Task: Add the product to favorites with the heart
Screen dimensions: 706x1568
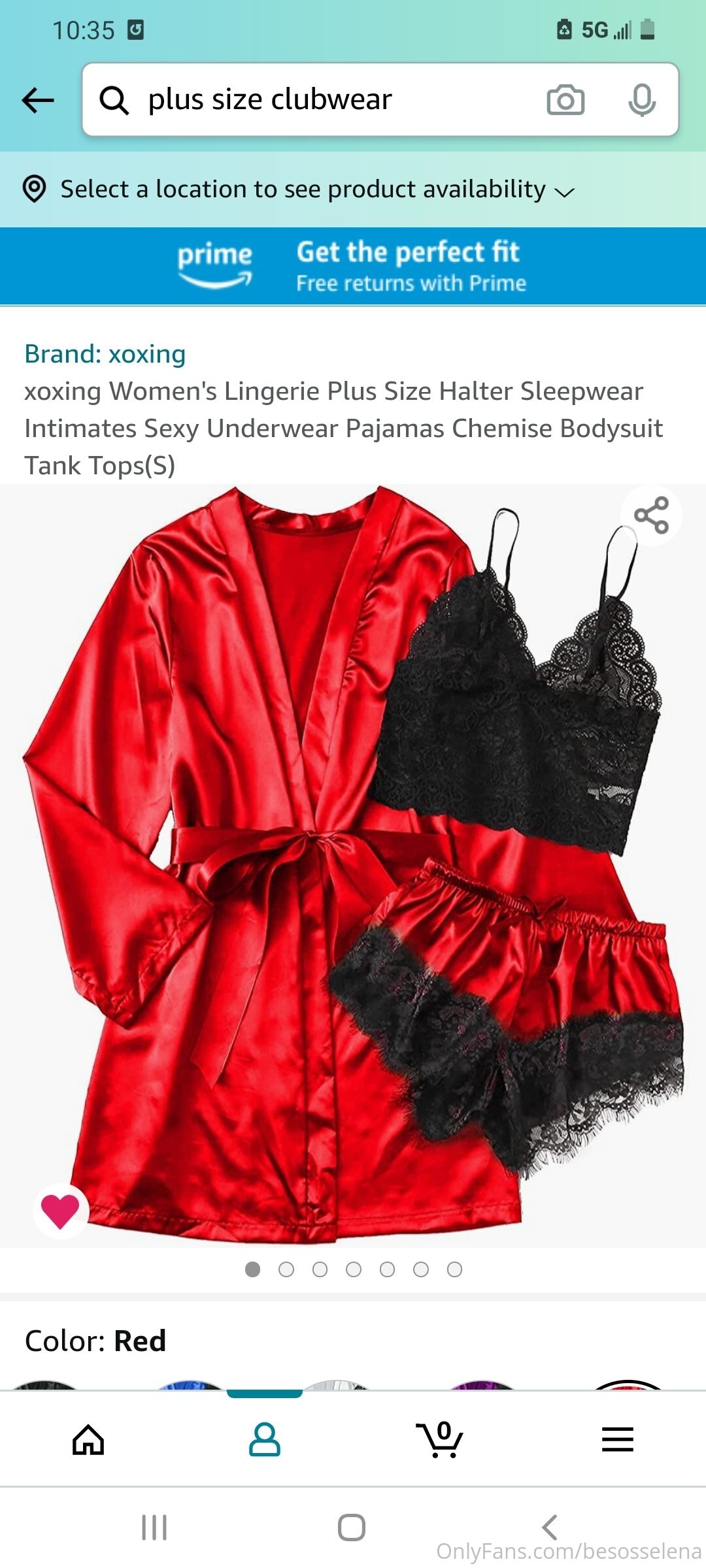Action: 60,1210
